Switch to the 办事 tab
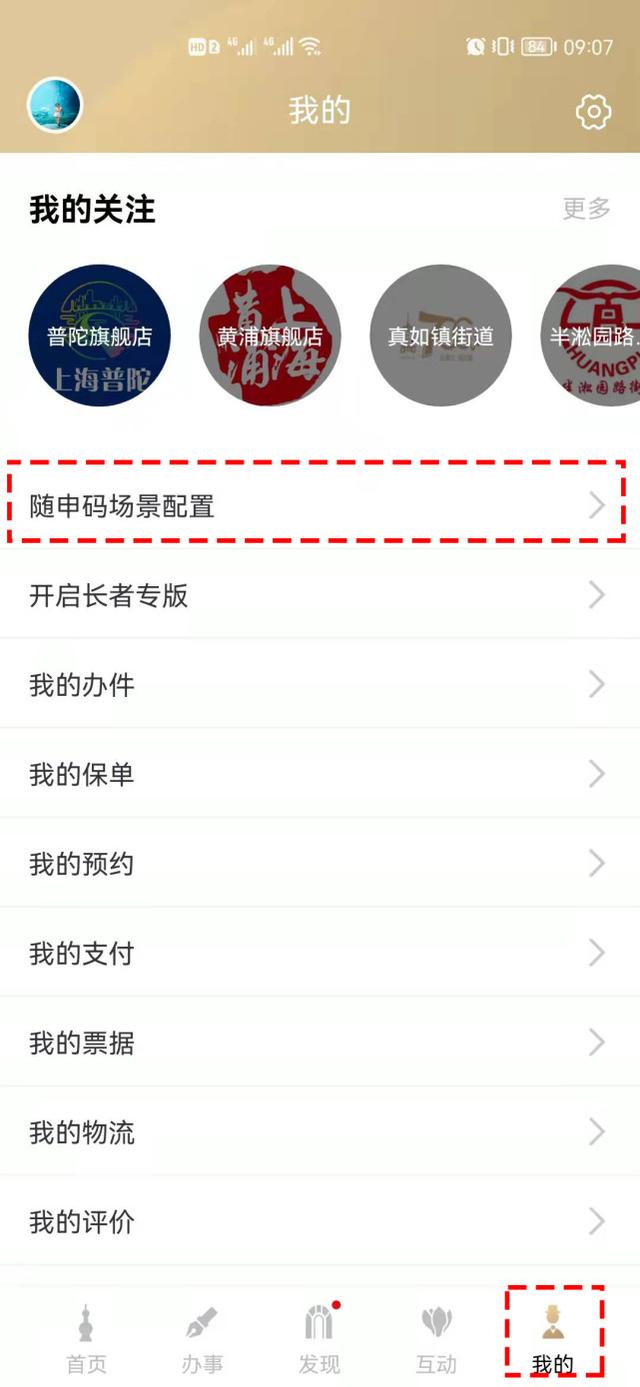This screenshot has width=640, height=1387. tap(202, 1337)
